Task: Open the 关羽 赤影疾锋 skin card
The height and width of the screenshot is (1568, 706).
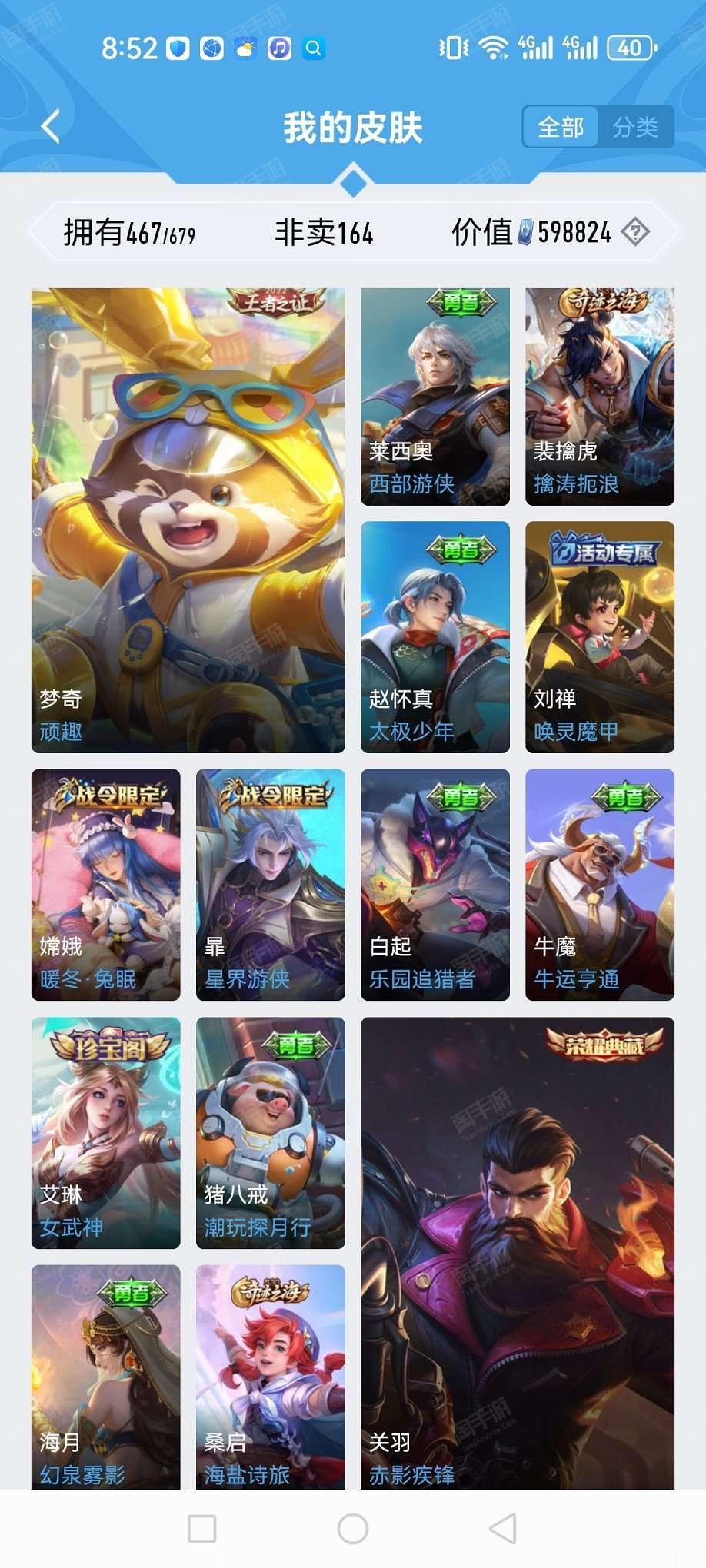Action: [x=517, y=1253]
